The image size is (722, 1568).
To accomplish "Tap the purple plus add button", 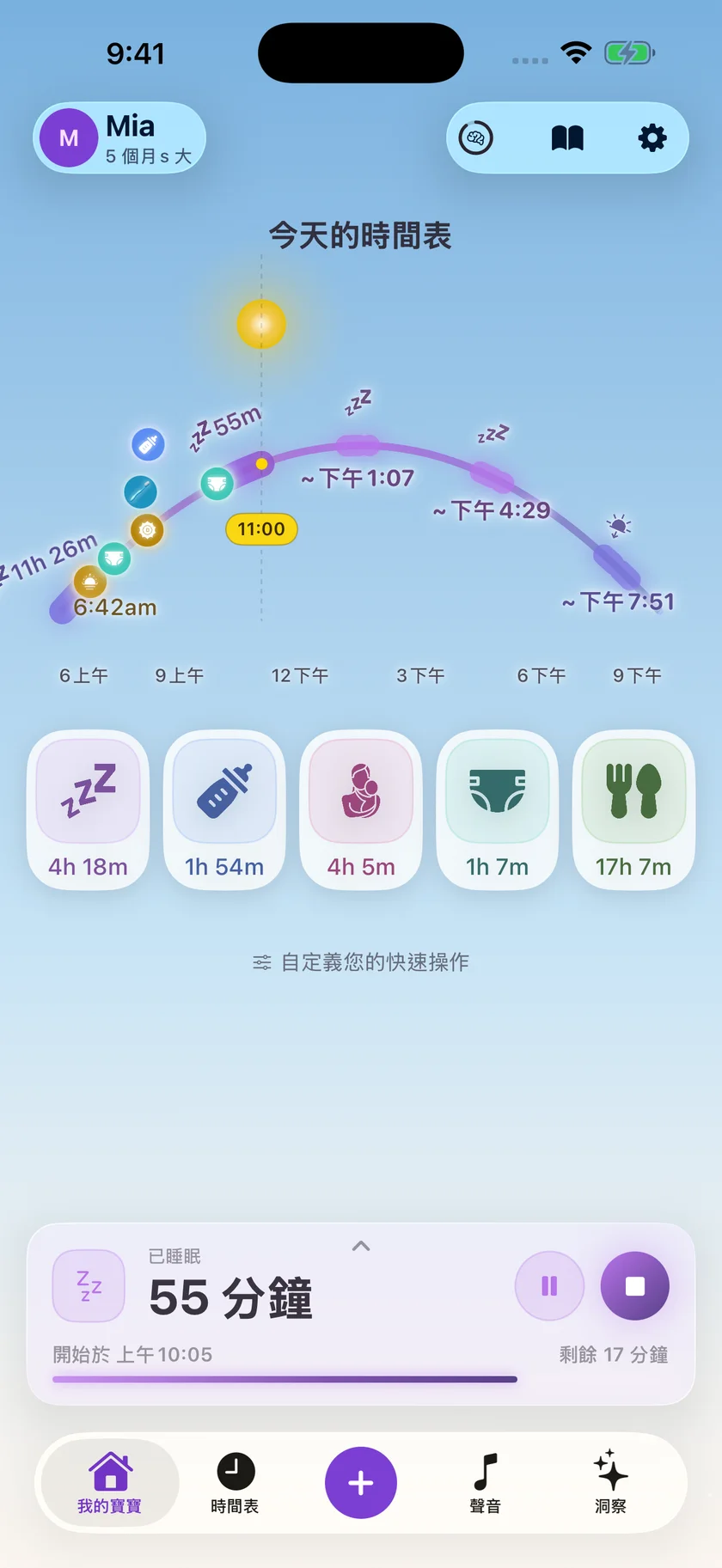I will click(x=361, y=1483).
